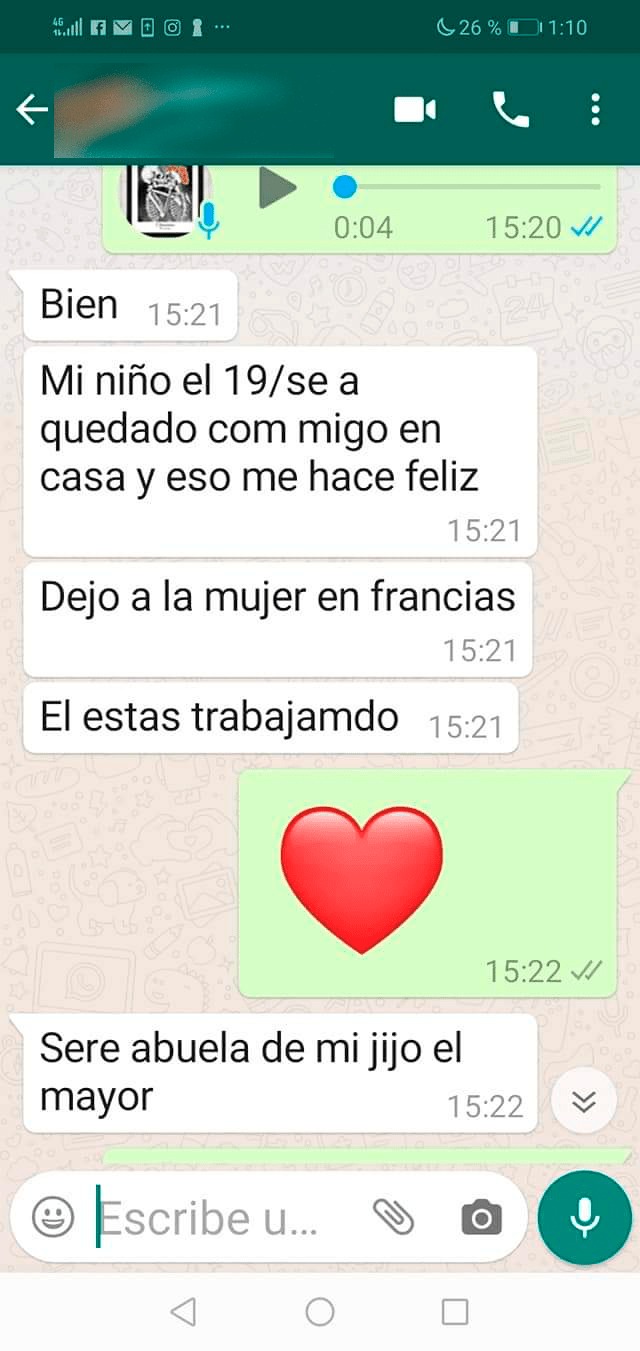Open the emoji picker

tap(53, 1217)
